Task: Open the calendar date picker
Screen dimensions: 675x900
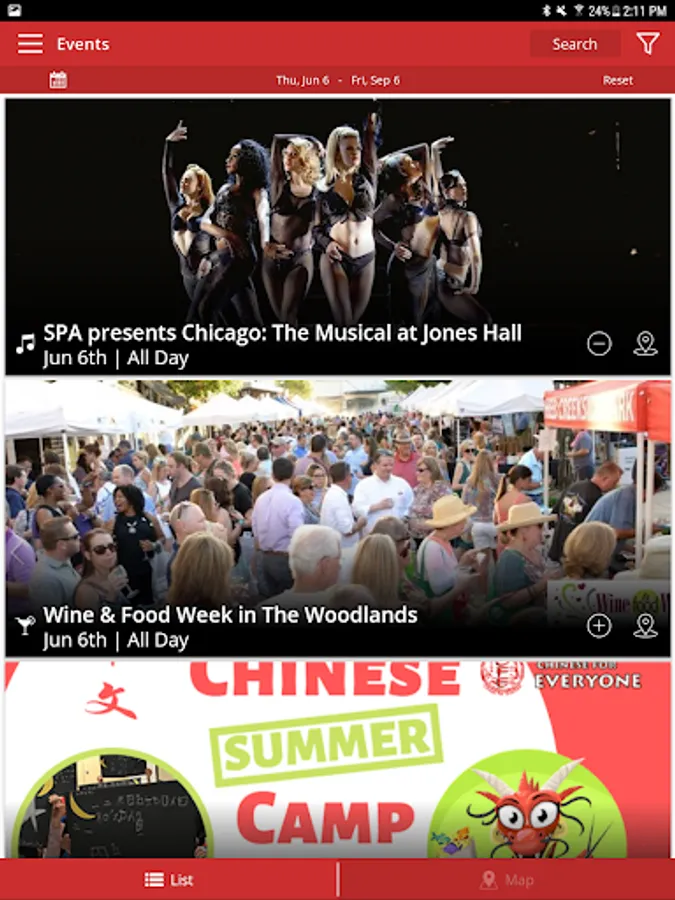Action: pyautogui.click(x=58, y=80)
